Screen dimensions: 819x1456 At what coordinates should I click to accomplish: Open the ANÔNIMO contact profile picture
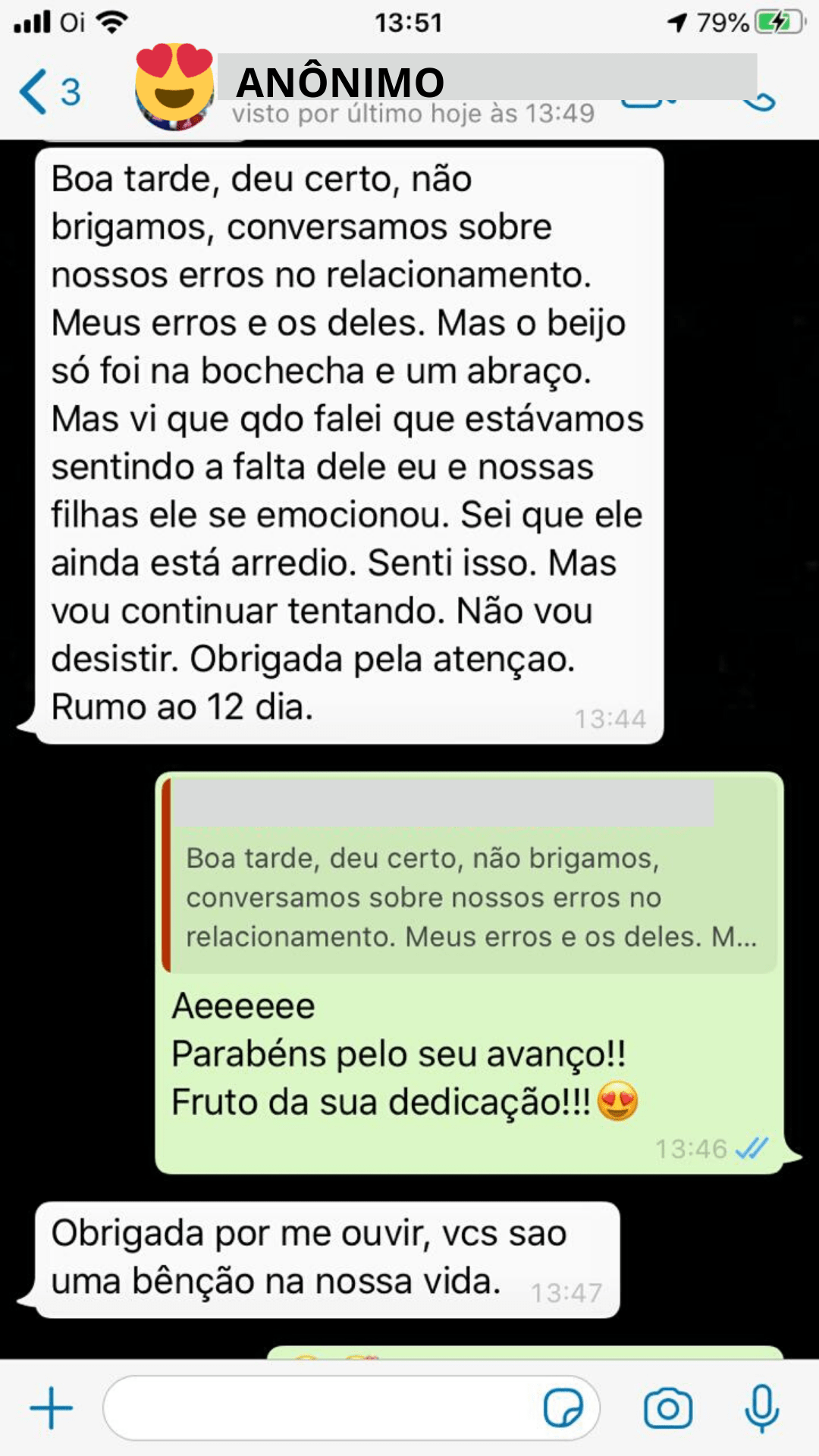pos(174,91)
